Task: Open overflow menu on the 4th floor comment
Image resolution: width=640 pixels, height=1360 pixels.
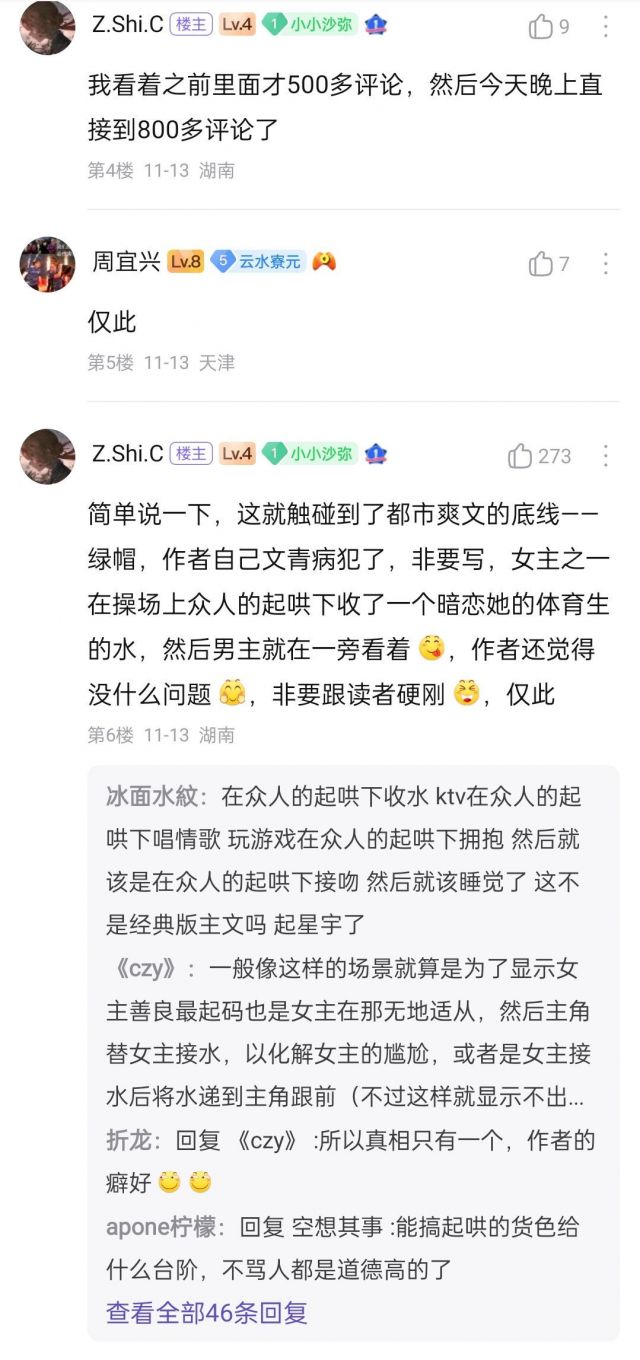Action: click(x=605, y=27)
